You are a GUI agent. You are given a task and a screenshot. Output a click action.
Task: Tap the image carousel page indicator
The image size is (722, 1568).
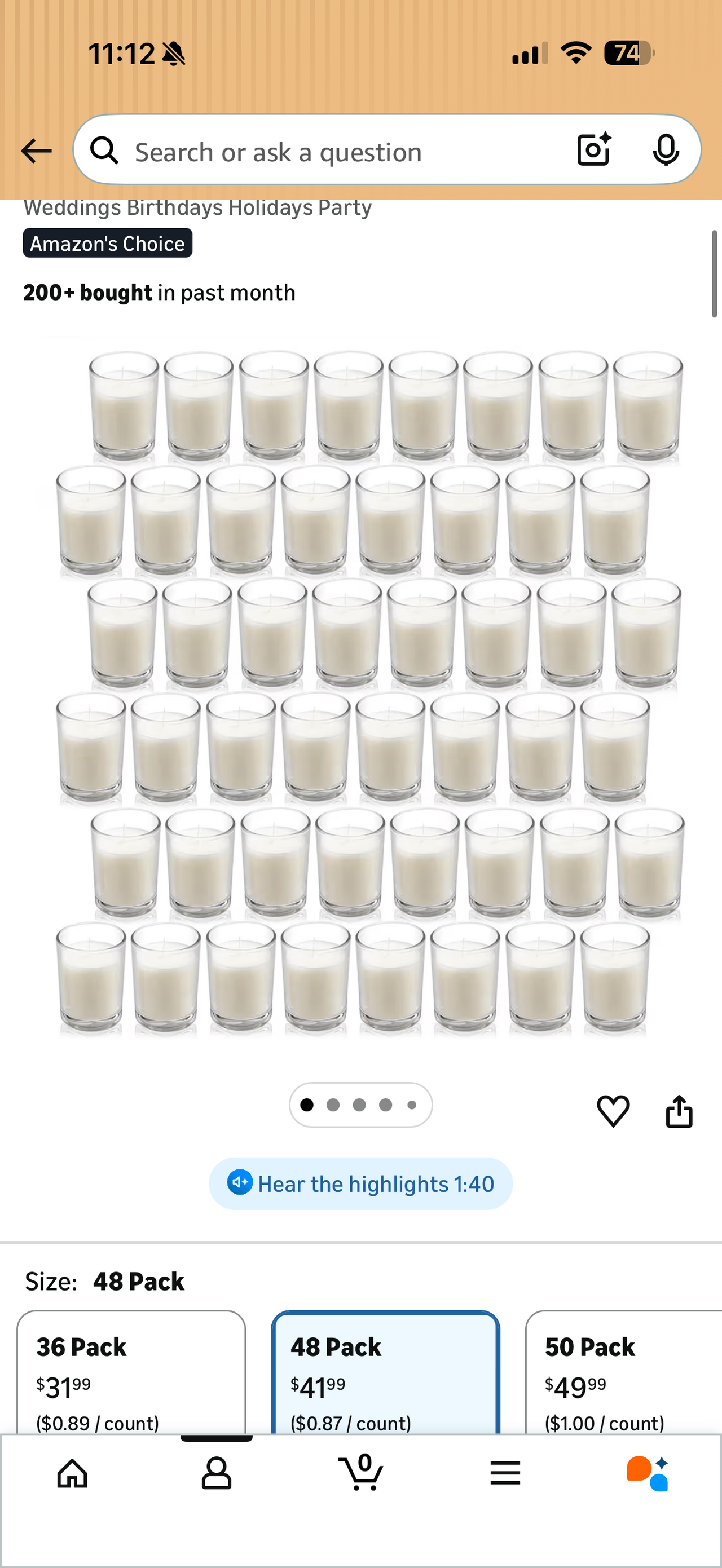coord(360,1105)
